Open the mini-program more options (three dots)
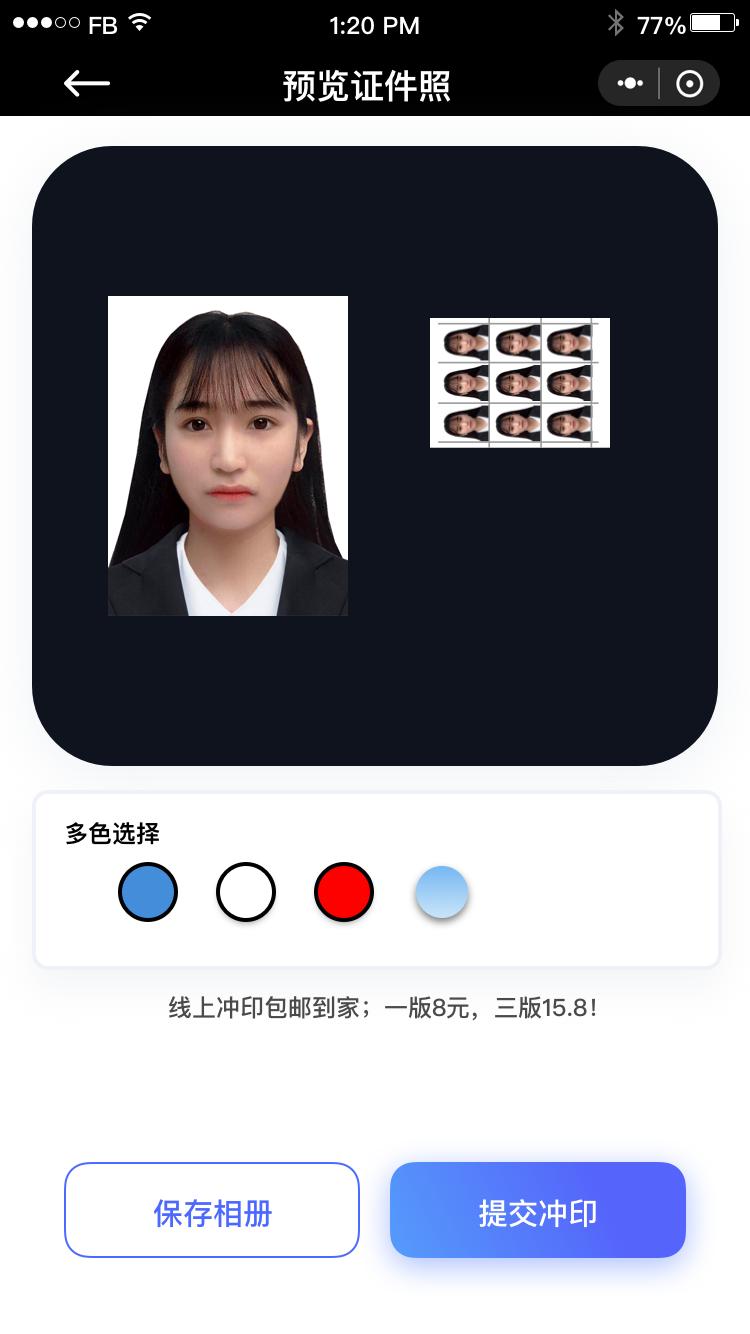 629,83
